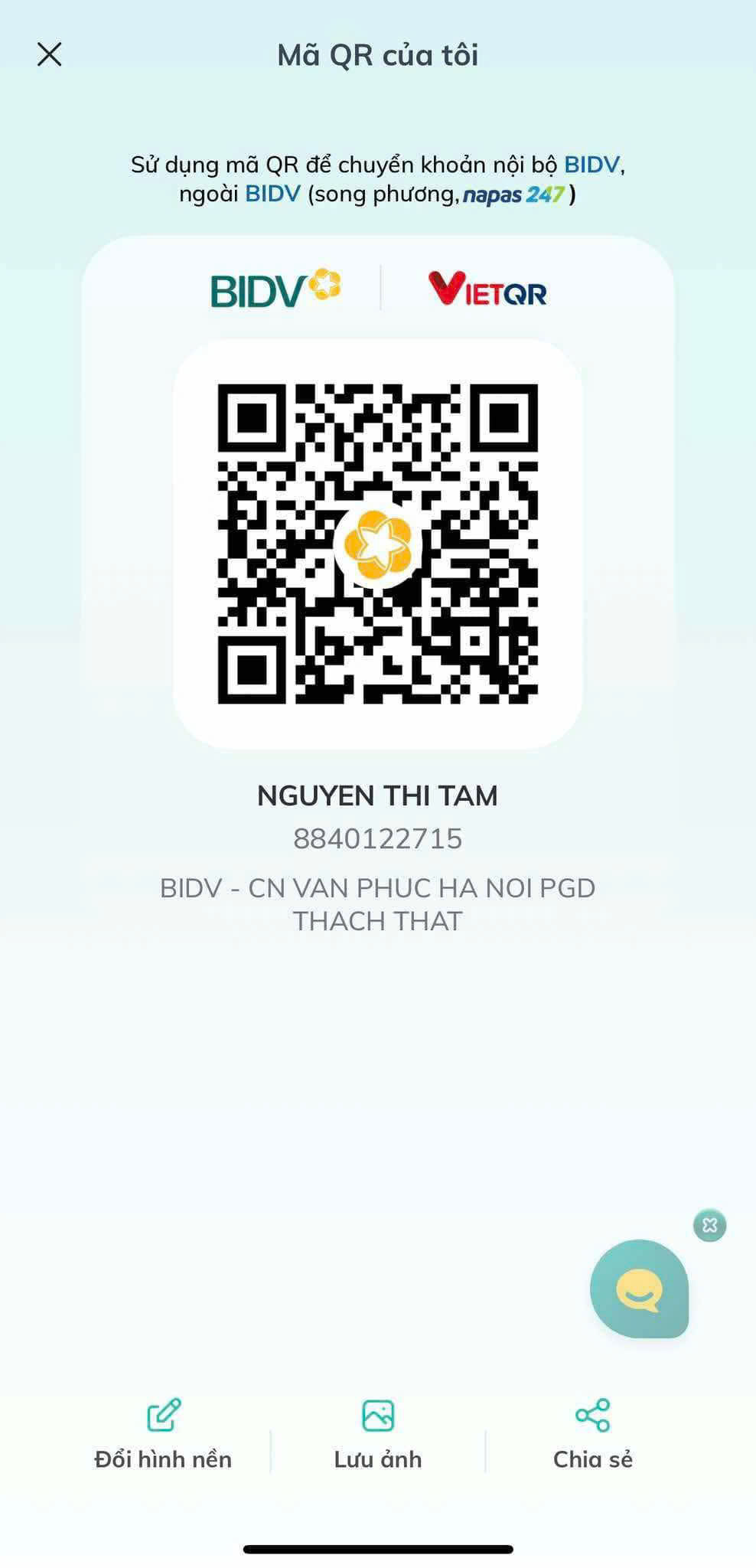Dismiss the floating chat assistant
Screen dimensions: 756x1568
pos(710,1225)
